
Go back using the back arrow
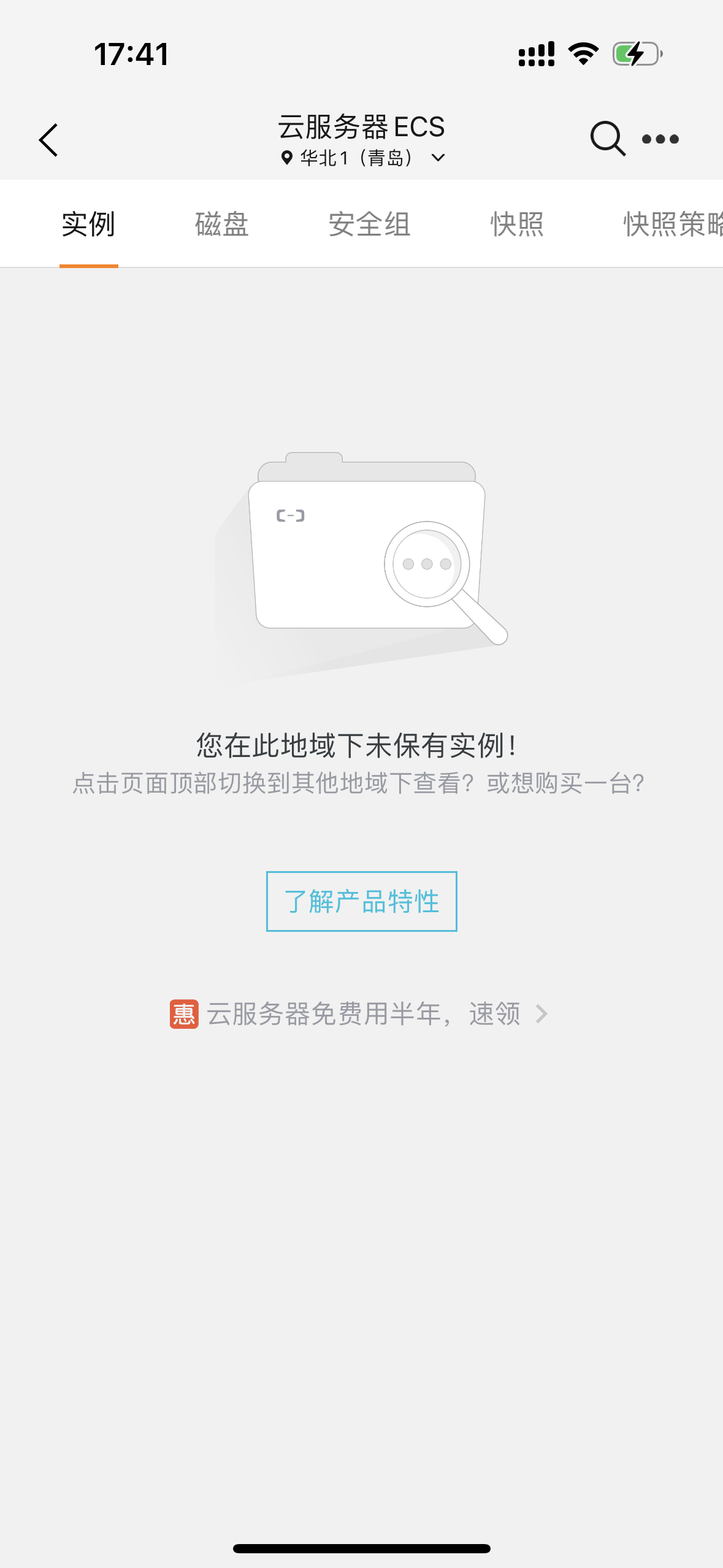coord(48,140)
